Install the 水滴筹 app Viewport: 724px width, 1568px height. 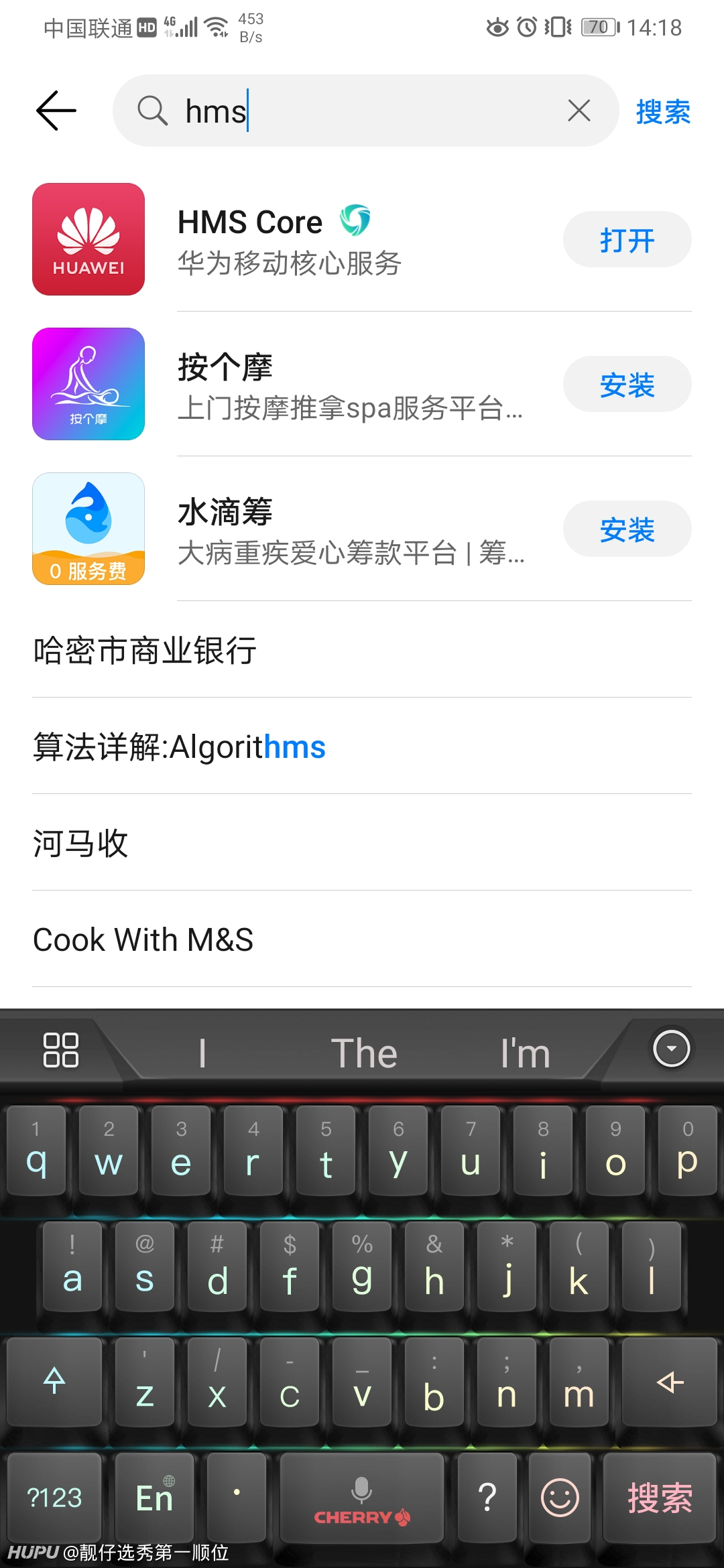point(627,529)
